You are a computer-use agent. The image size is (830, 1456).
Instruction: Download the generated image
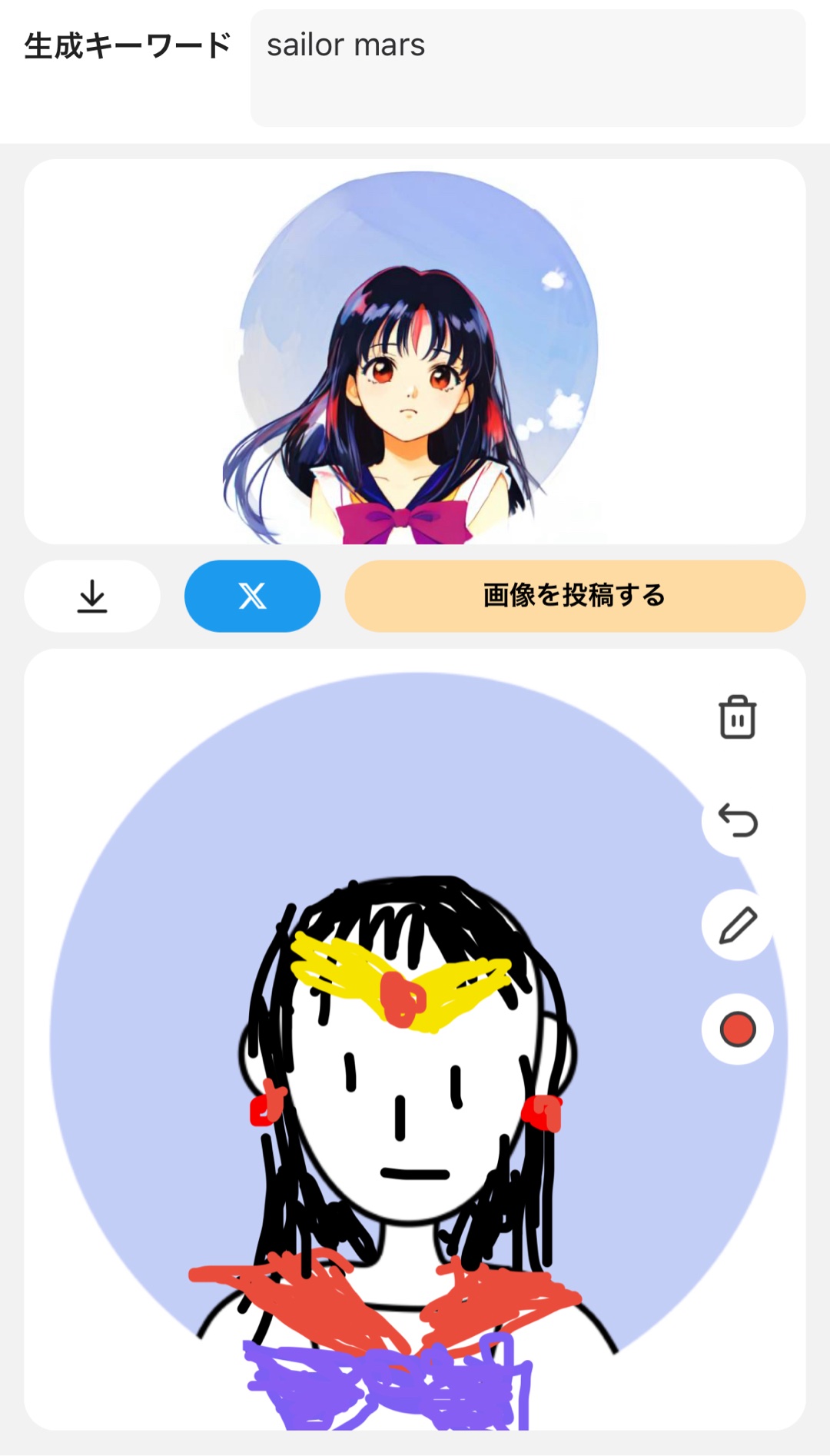click(92, 597)
